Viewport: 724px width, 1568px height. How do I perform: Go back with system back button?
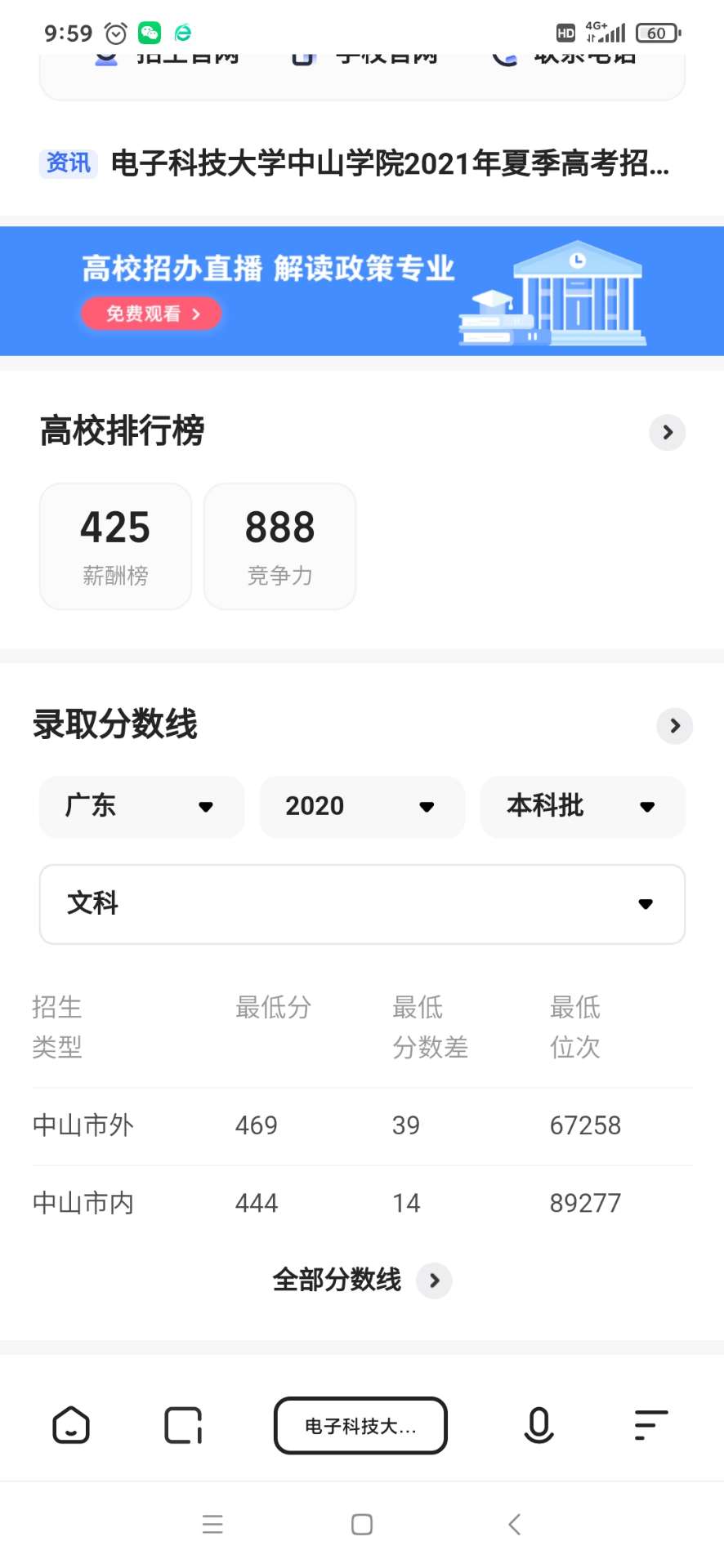click(x=514, y=1524)
